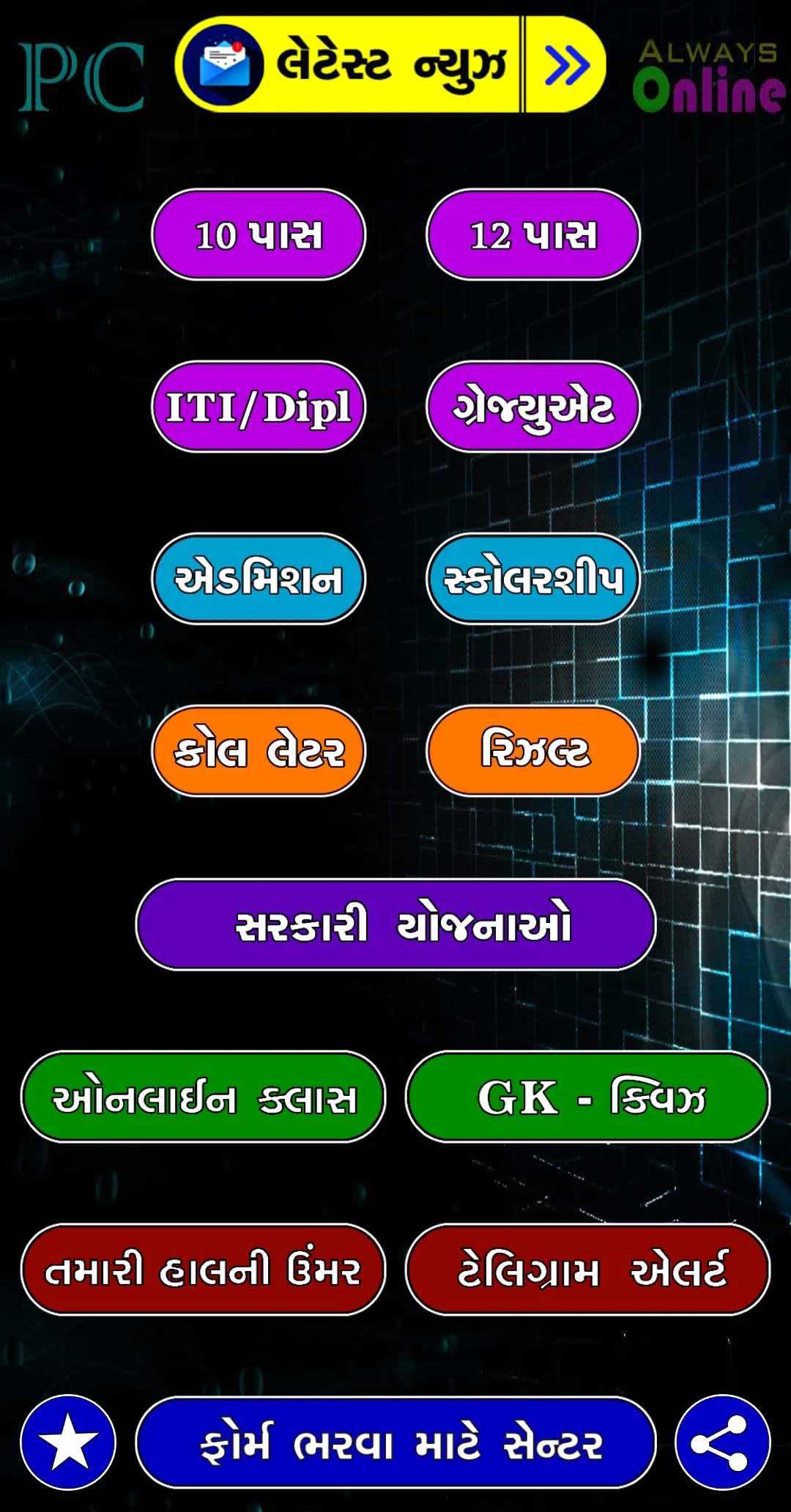Open the ITI/Dipl jobs section
Image resolution: width=791 pixels, height=1512 pixels.
click(258, 409)
